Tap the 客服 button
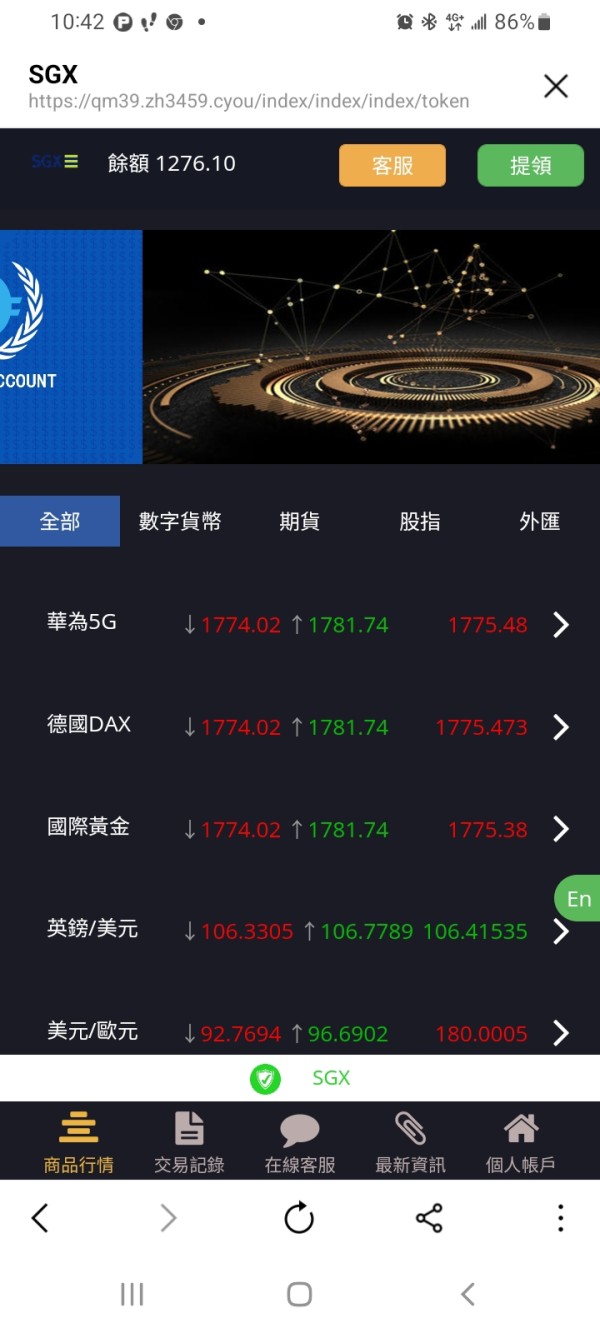 pyautogui.click(x=392, y=165)
